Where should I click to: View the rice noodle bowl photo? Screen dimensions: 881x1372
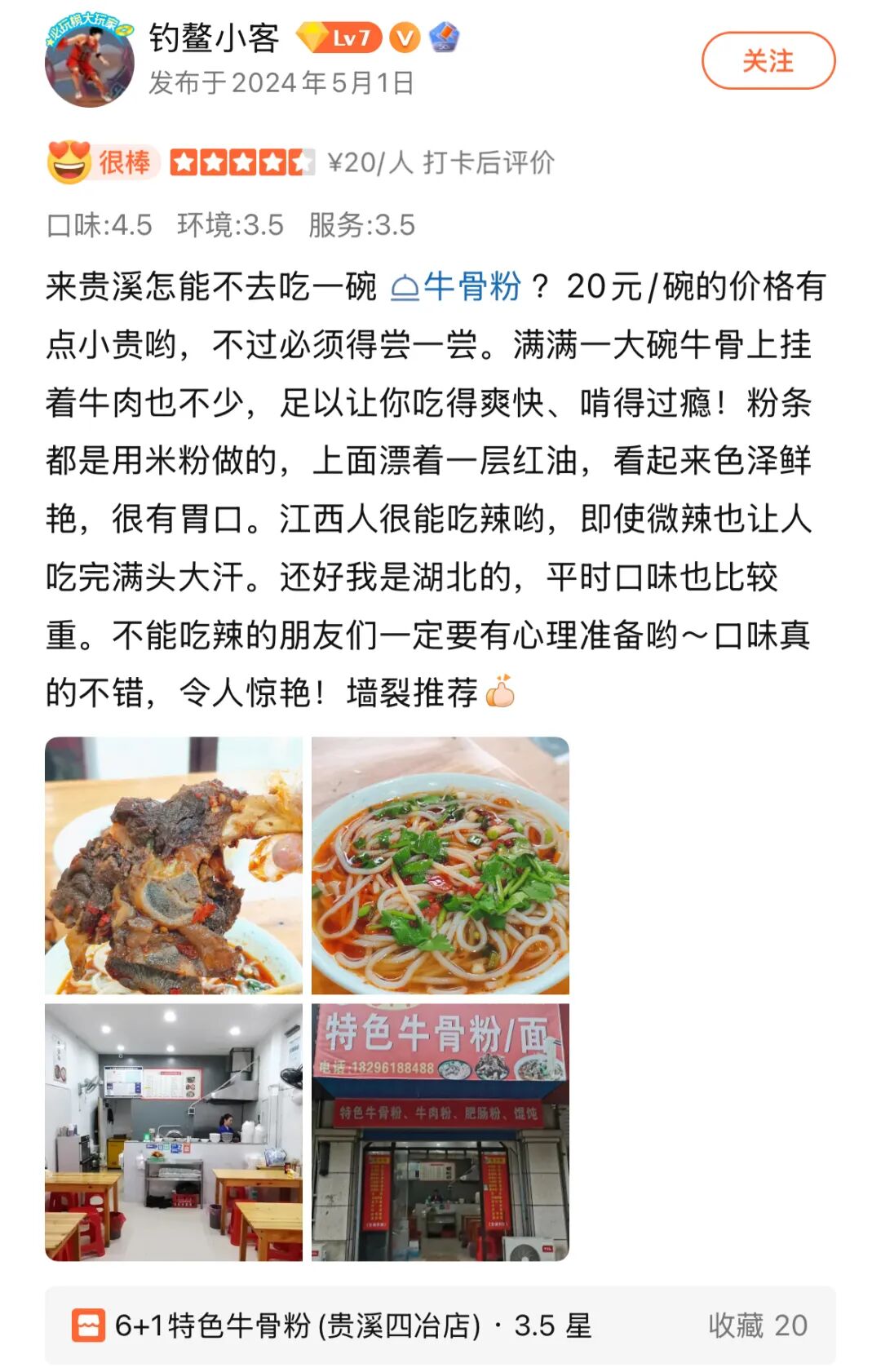(440, 865)
